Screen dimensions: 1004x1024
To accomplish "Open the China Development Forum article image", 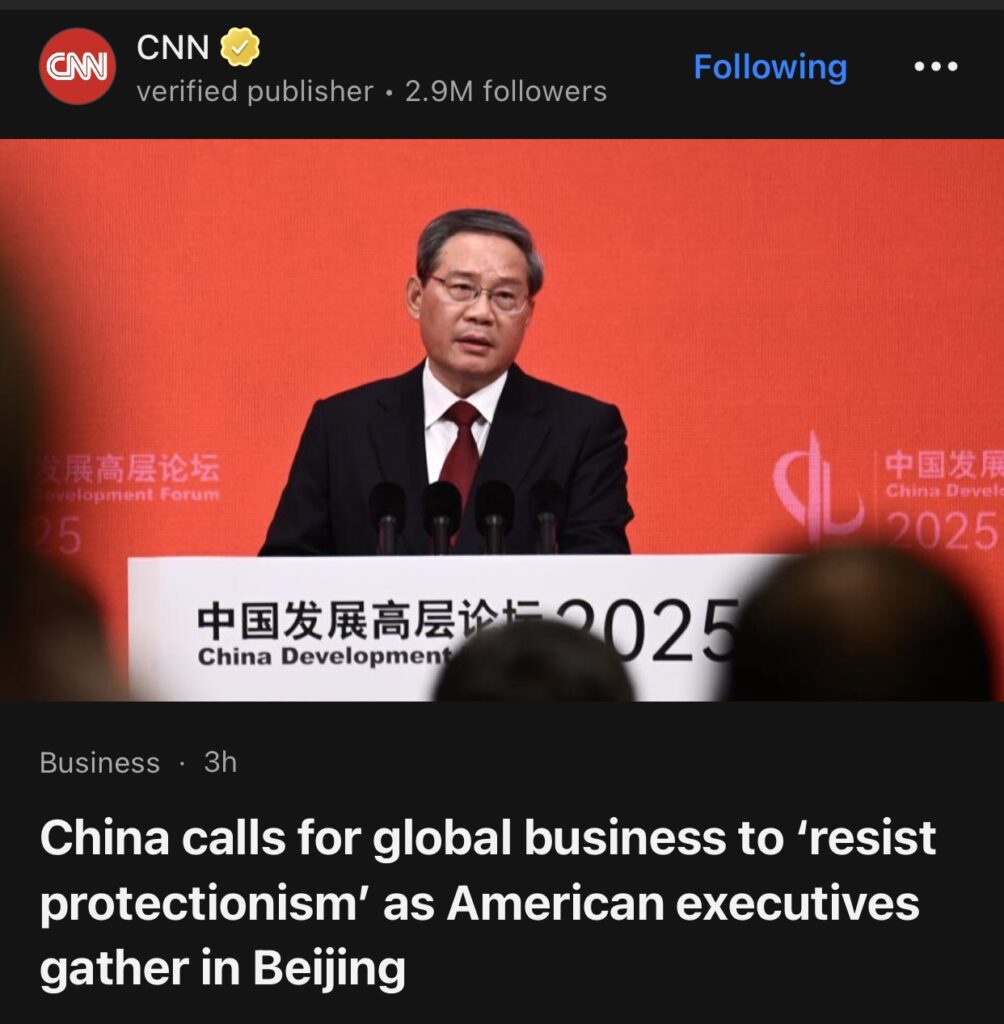I will point(502,420).
